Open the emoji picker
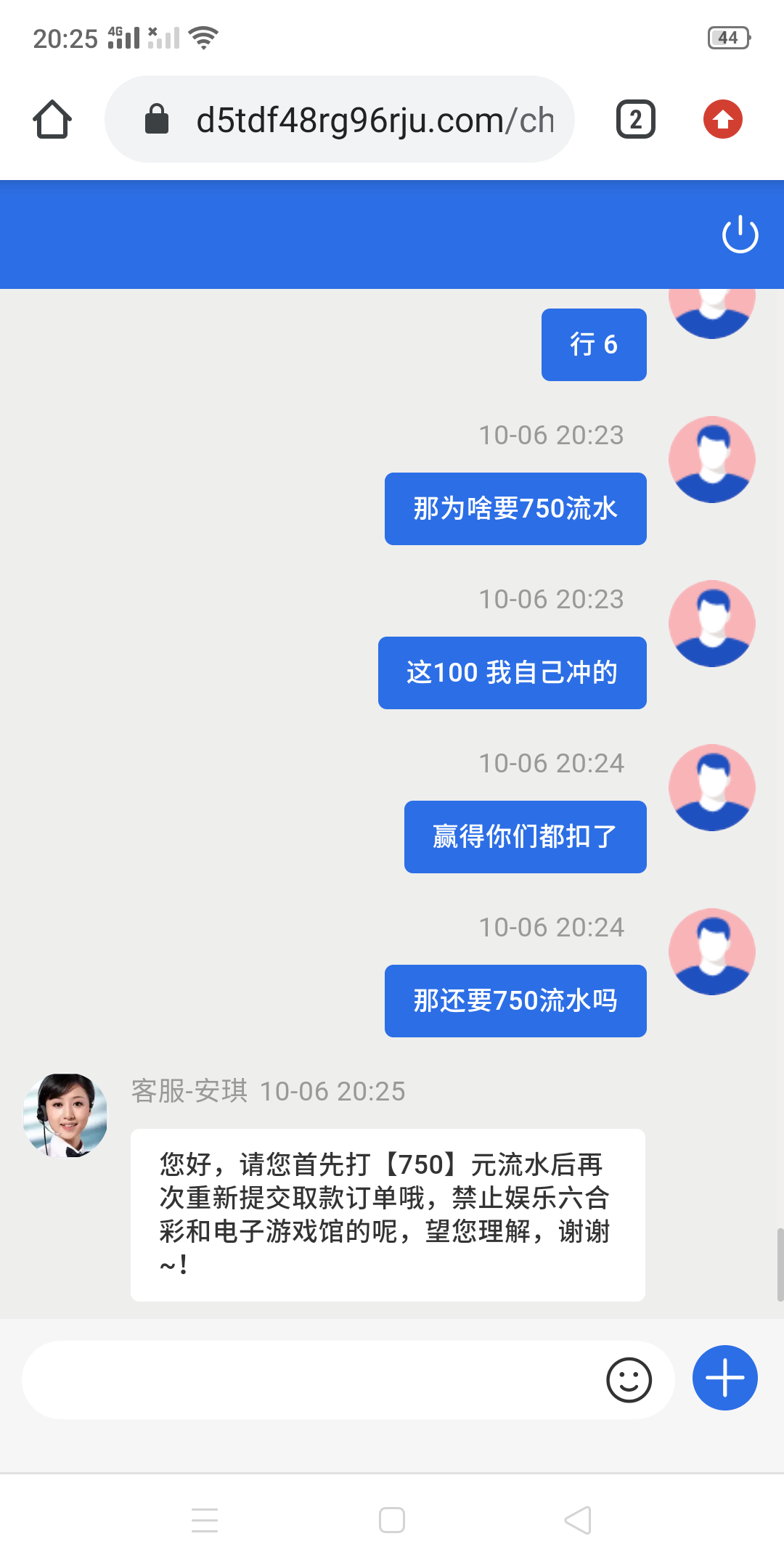The height and width of the screenshot is (1568, 784). tap(629, 1379)
